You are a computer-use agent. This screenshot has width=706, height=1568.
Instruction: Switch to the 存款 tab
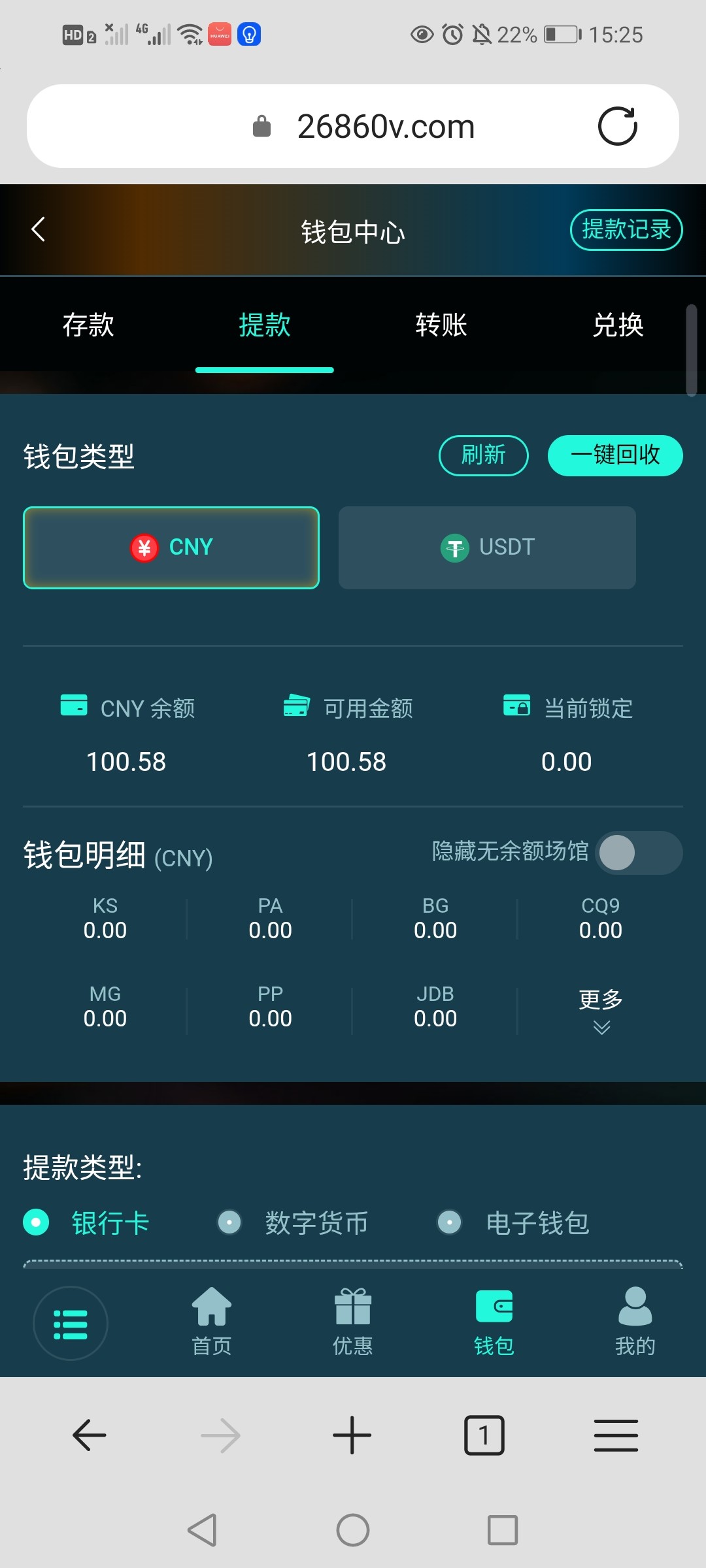point(88,325)
